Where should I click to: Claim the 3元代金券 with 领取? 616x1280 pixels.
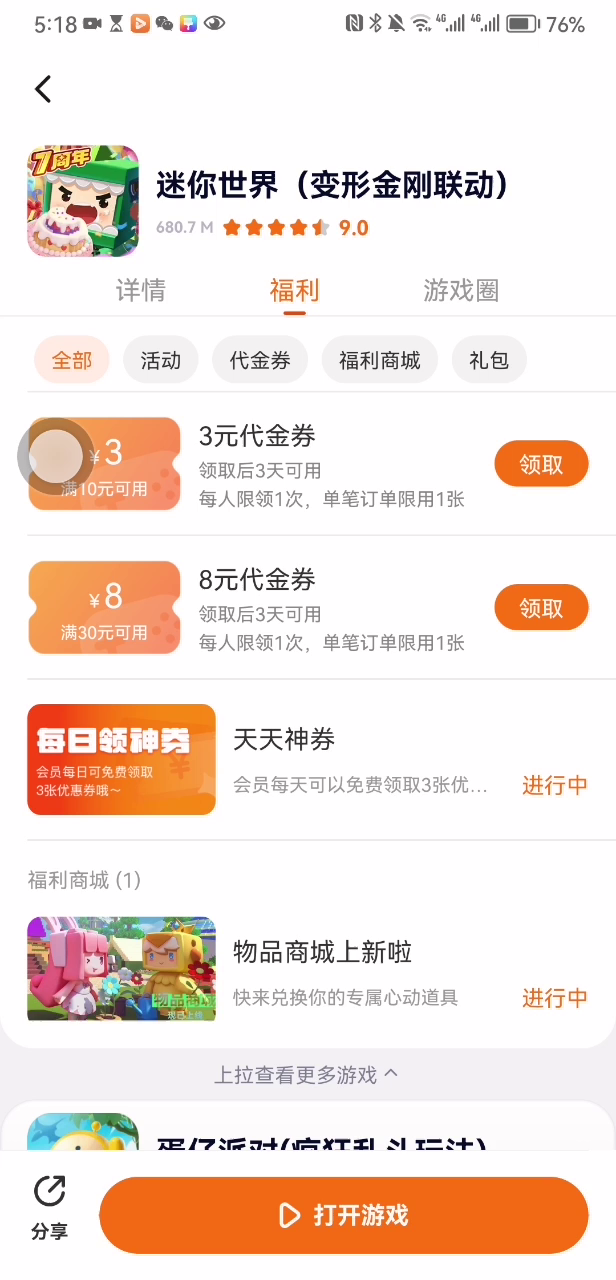click(x=541, y=464)
